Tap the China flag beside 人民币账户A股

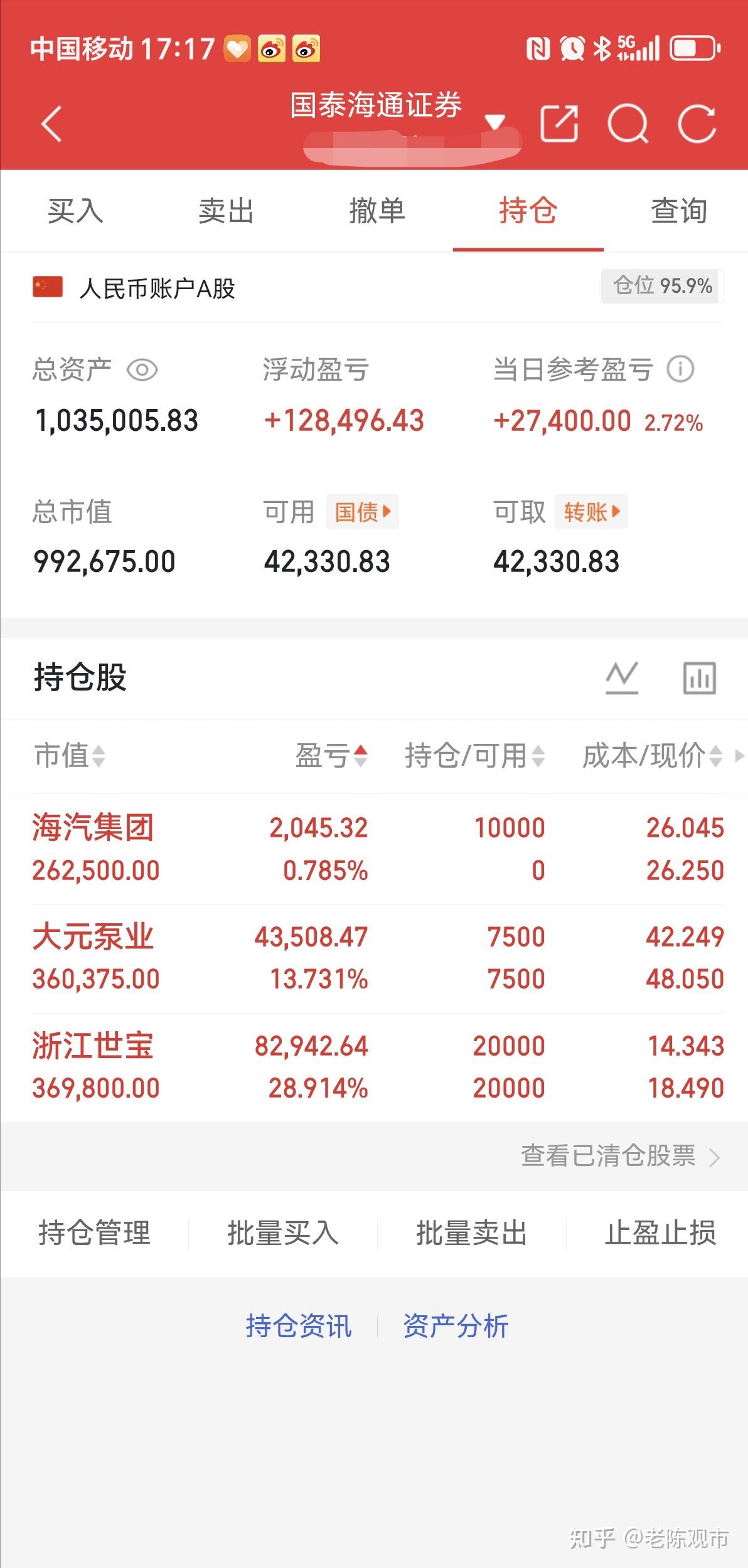coord(46,287)
